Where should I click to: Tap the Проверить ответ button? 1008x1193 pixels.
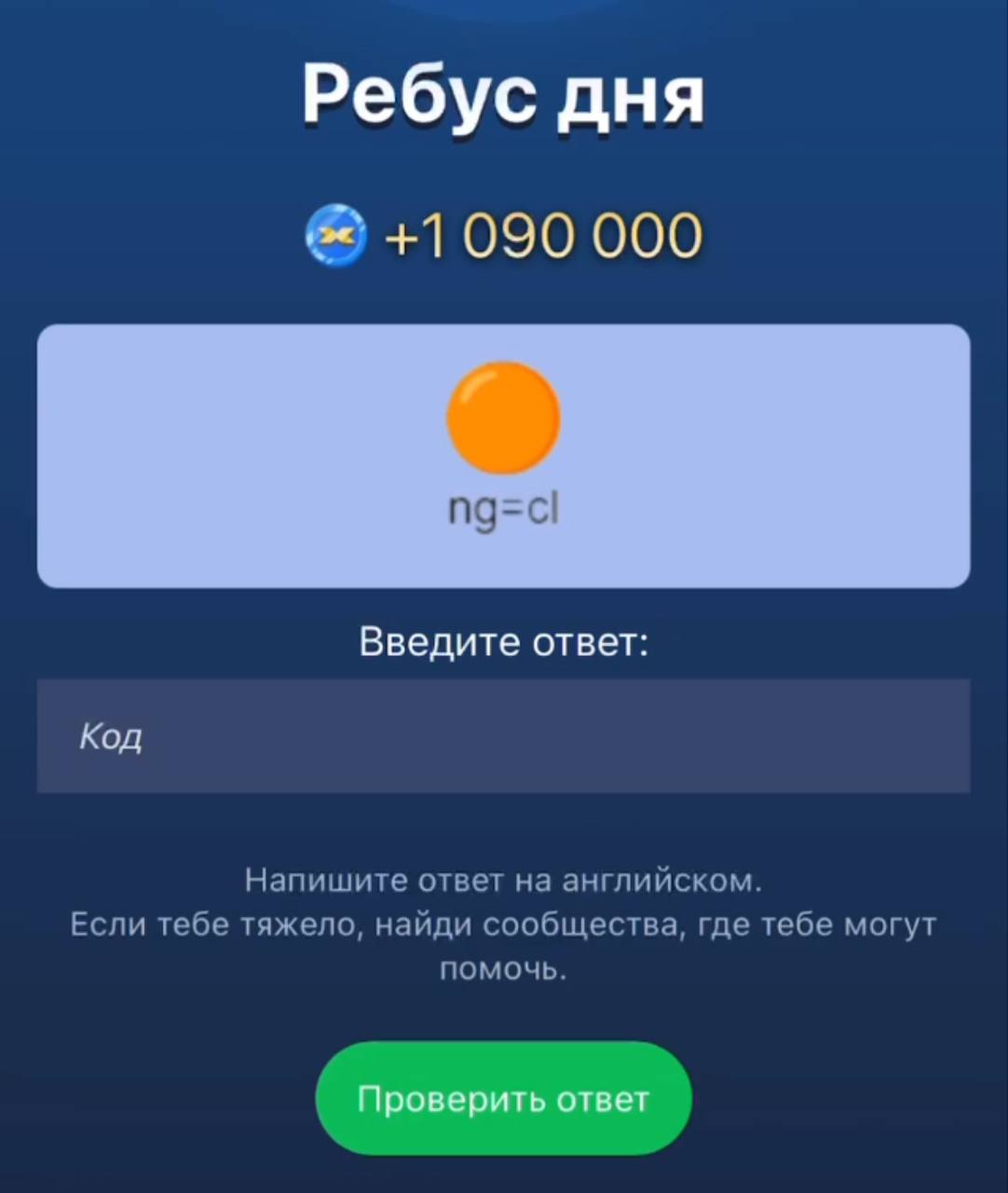coord(503,1099)
